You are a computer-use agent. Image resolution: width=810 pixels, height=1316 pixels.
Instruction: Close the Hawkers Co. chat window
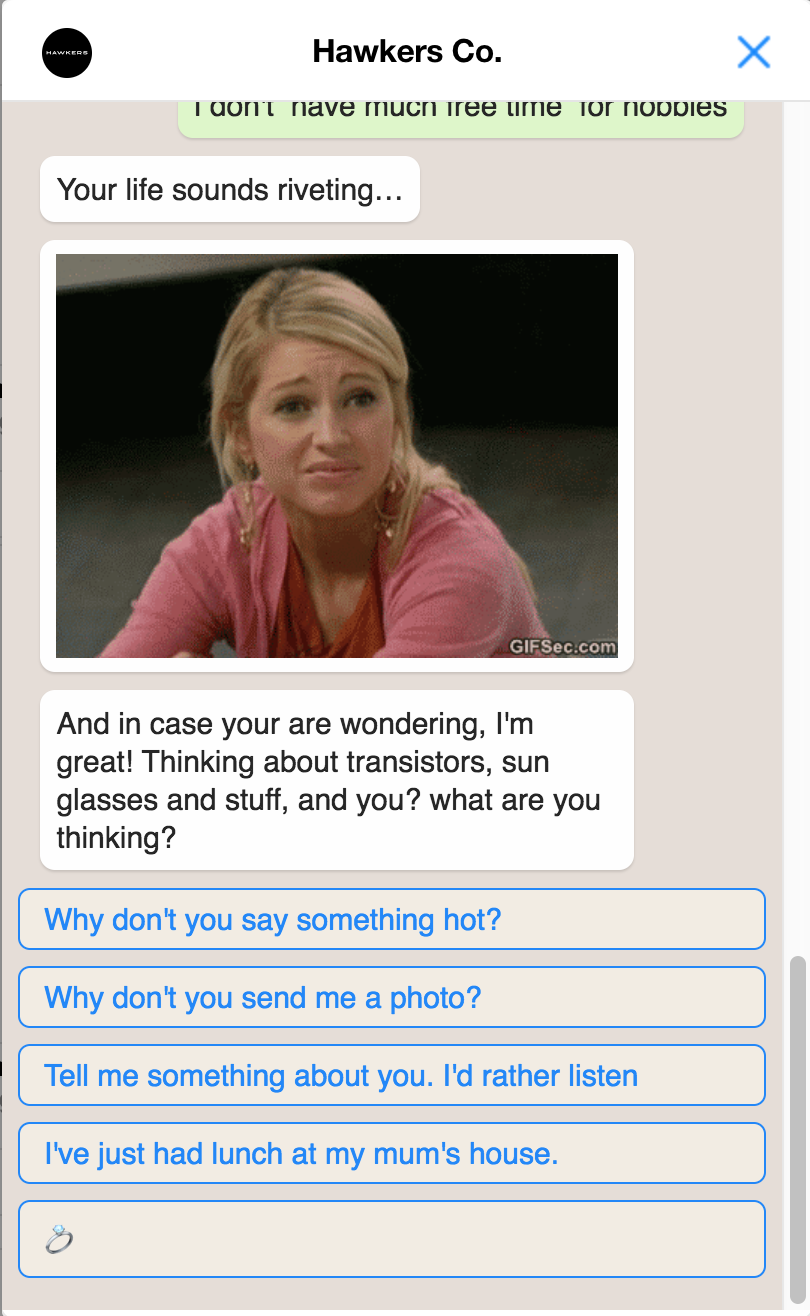click(x=753, y=52)
